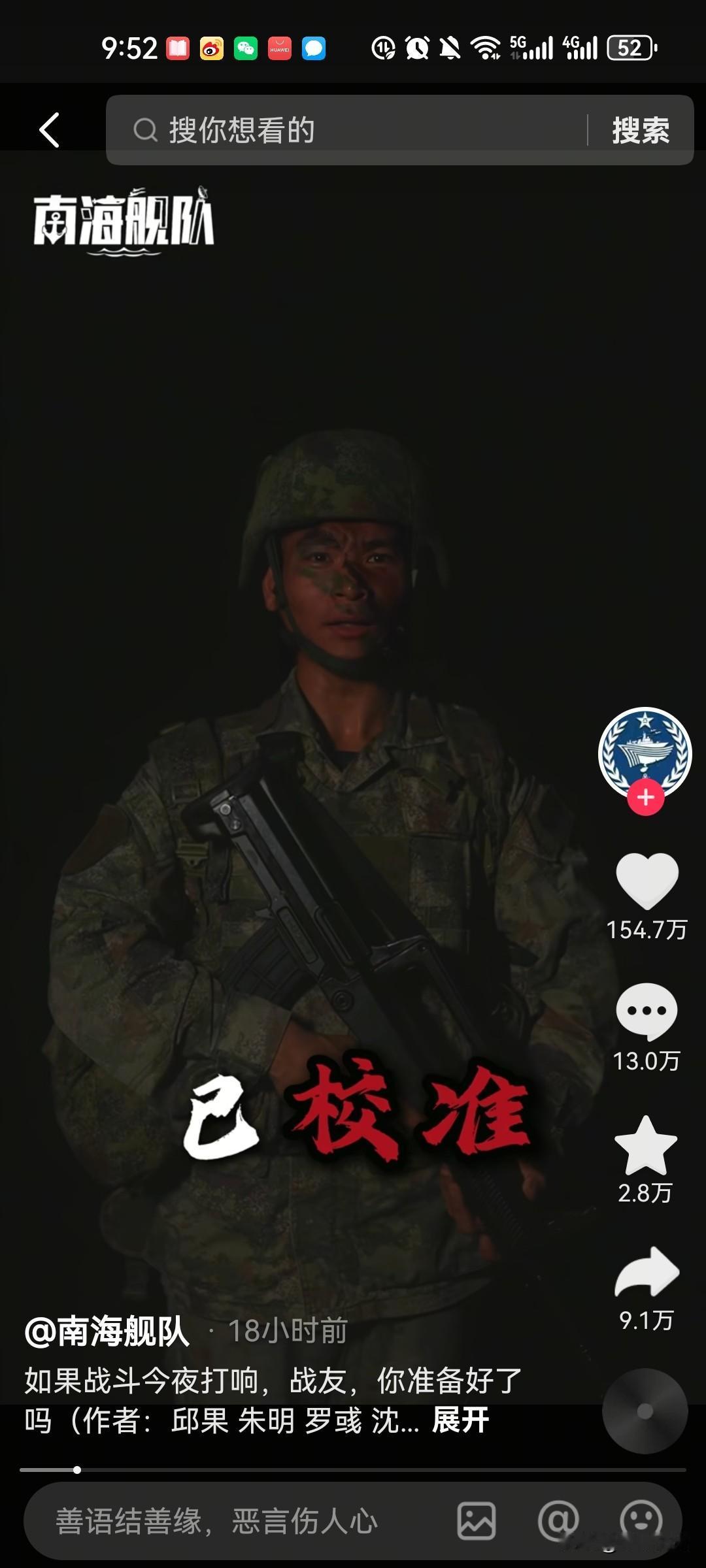Toggle like on the video
706x1568 pixels.
pos(649,883)
